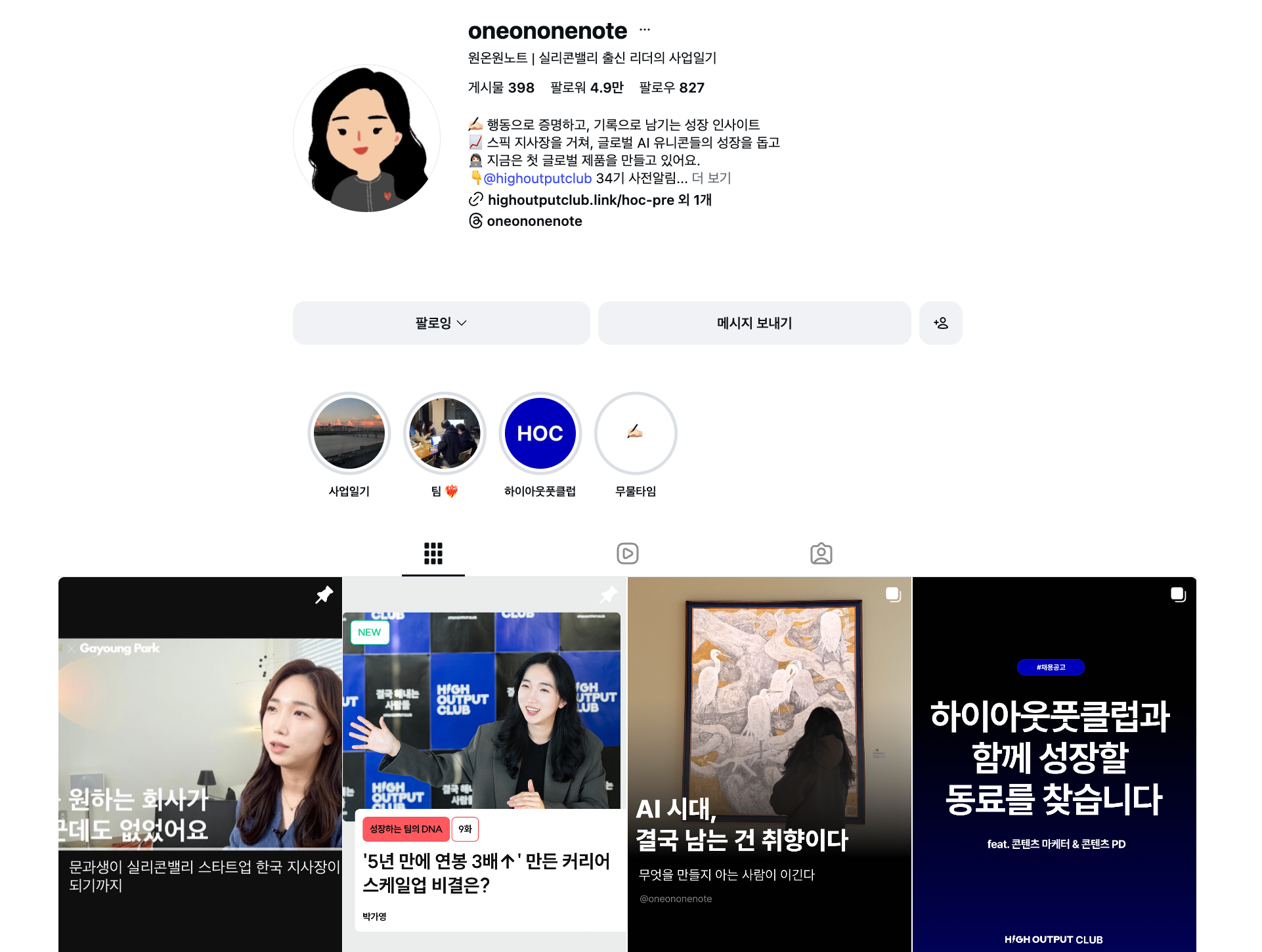
Task: Open the 하이아웃풋클럽 hiring post
Action: pos(1054,762)
